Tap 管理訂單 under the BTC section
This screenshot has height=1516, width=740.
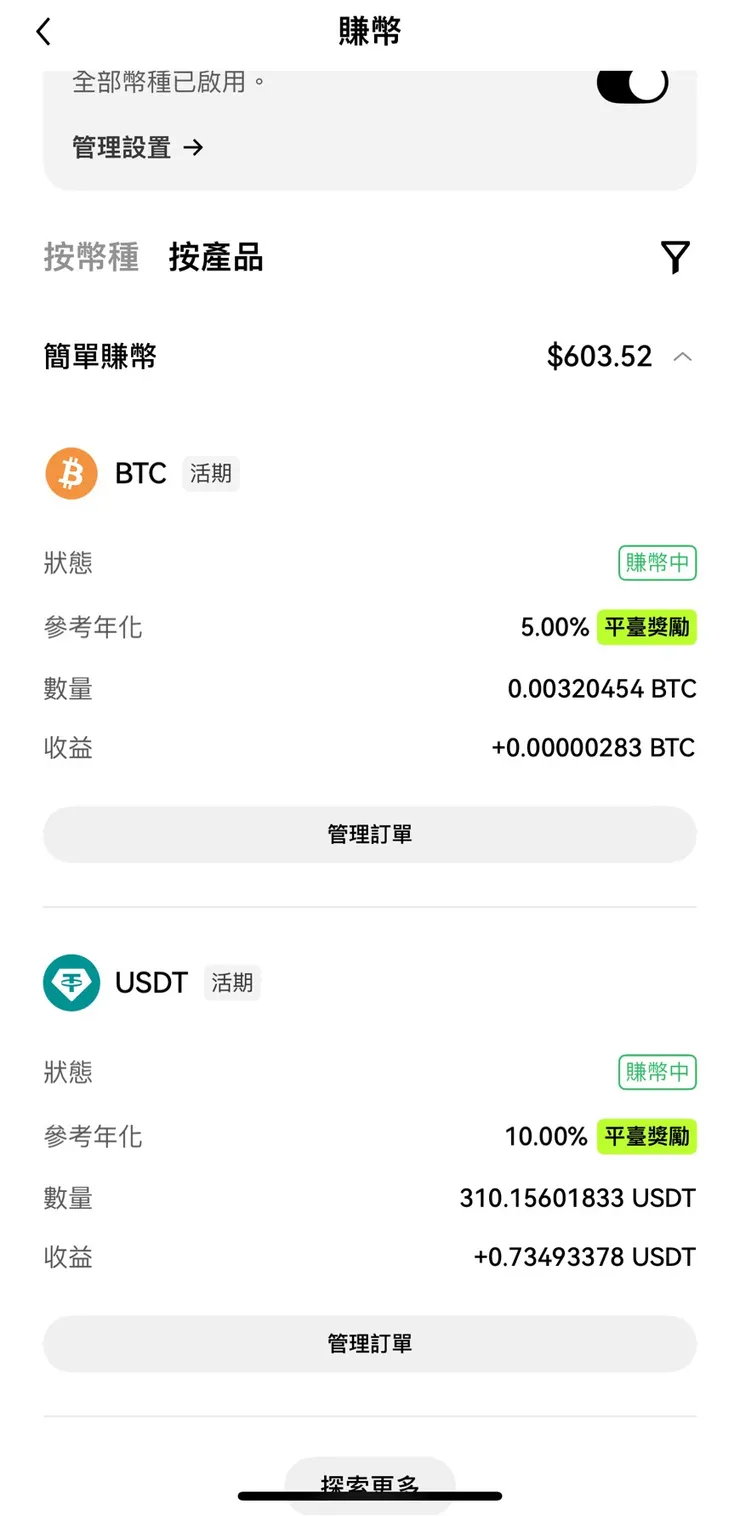[370, 834]
